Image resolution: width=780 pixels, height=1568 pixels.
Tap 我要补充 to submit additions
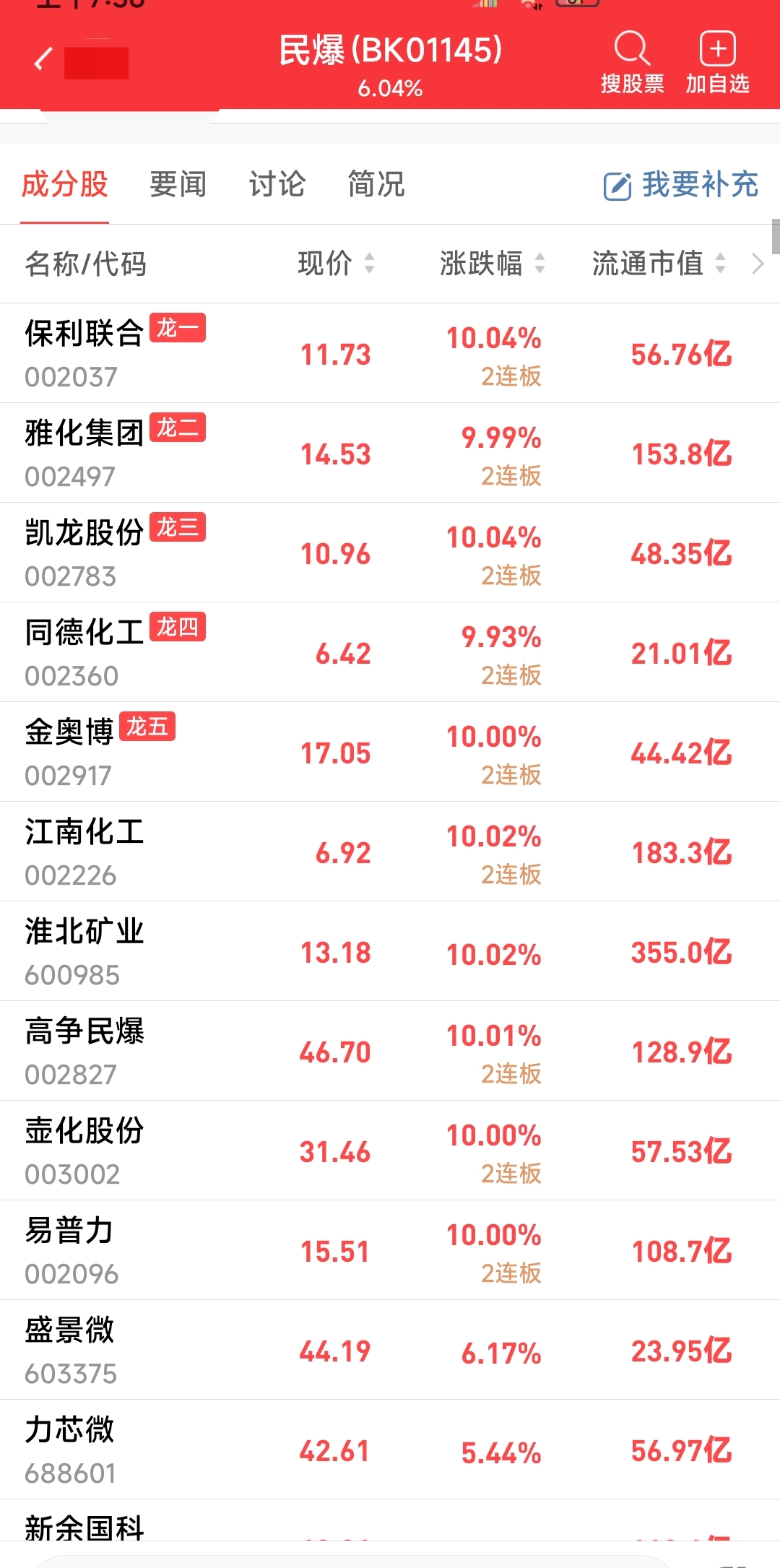pos(681,185)
